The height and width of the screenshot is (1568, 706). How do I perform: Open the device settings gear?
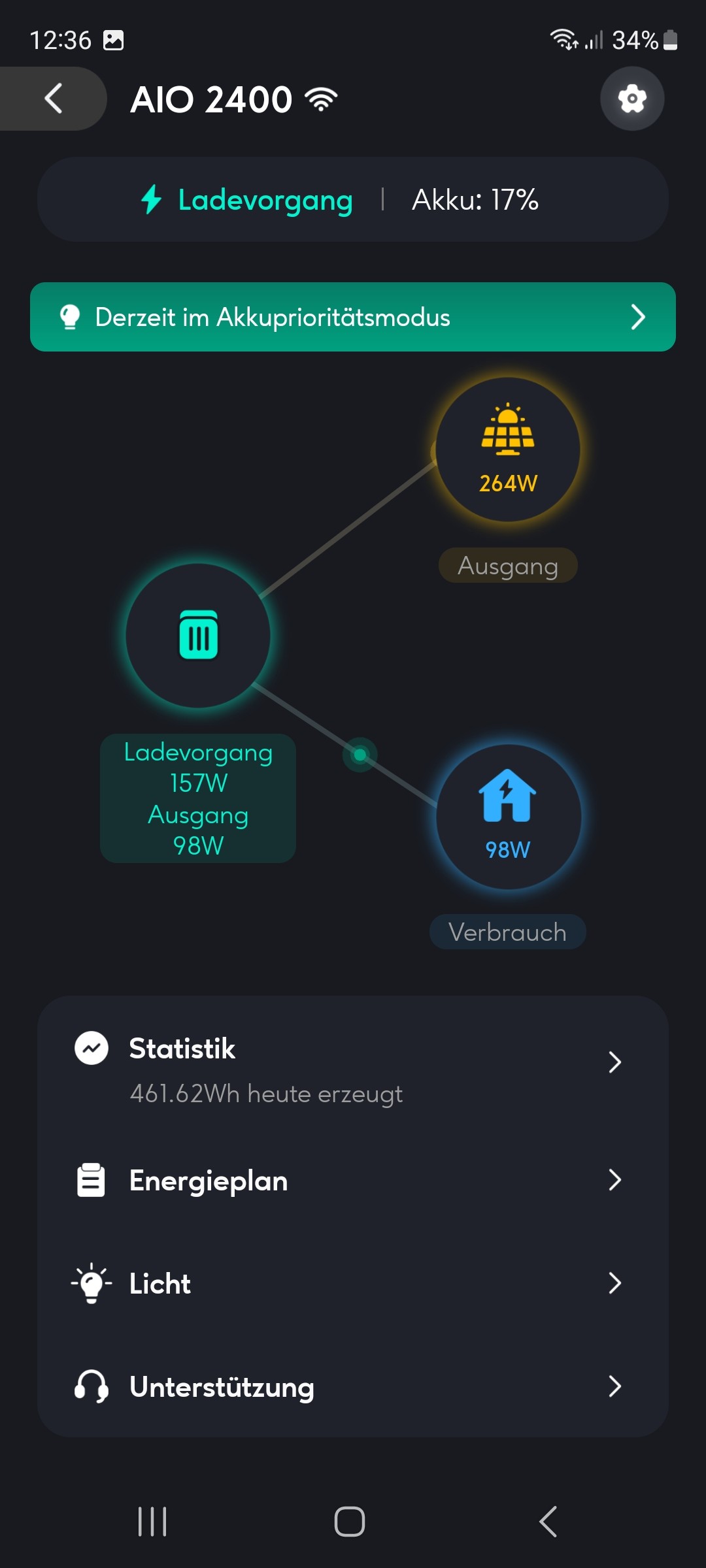632,99
